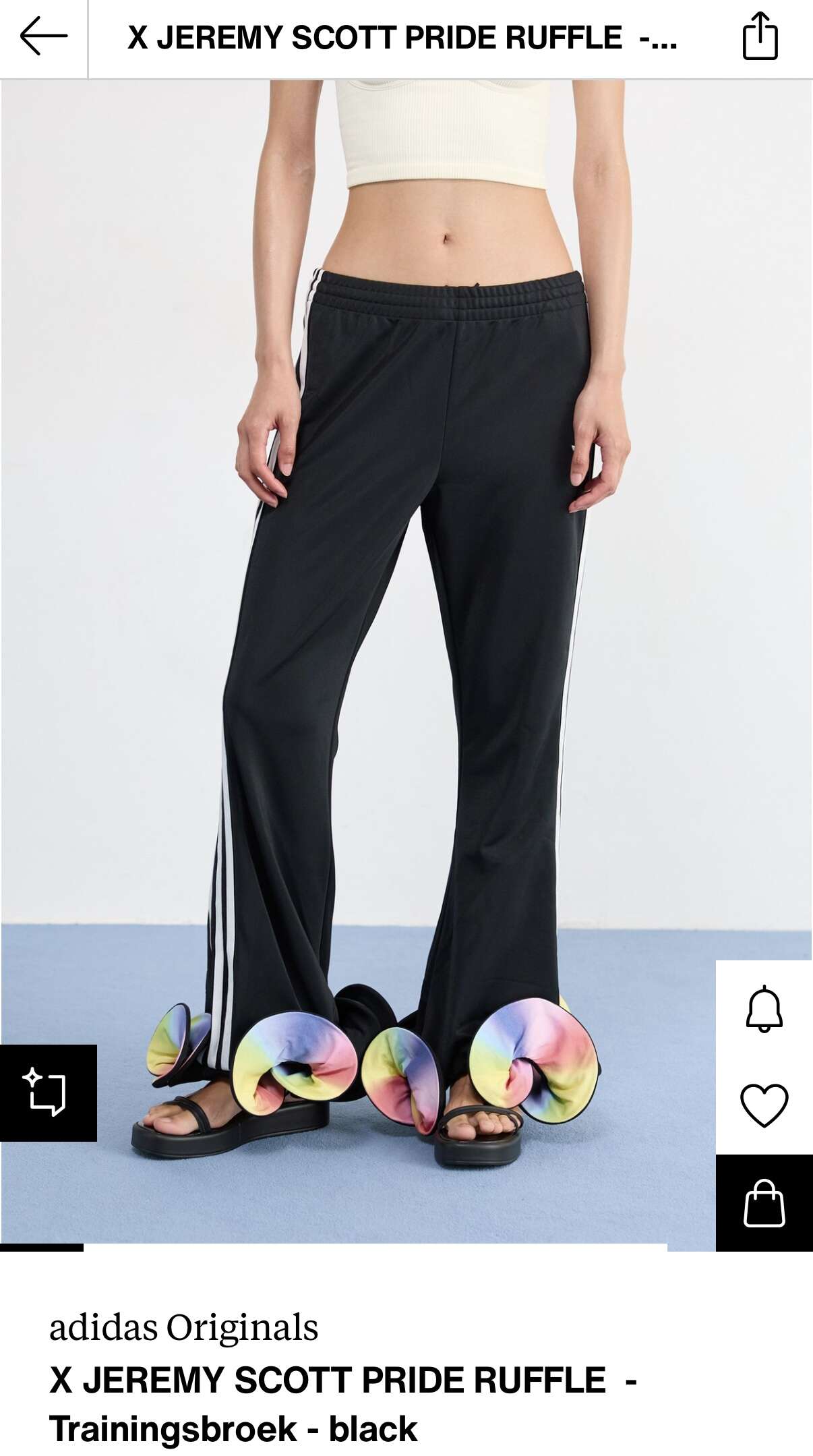Open the sparkle assistant chat button
Image resolution: width=813 pixels, height=1456 pixels.
tap(48, 1093)
